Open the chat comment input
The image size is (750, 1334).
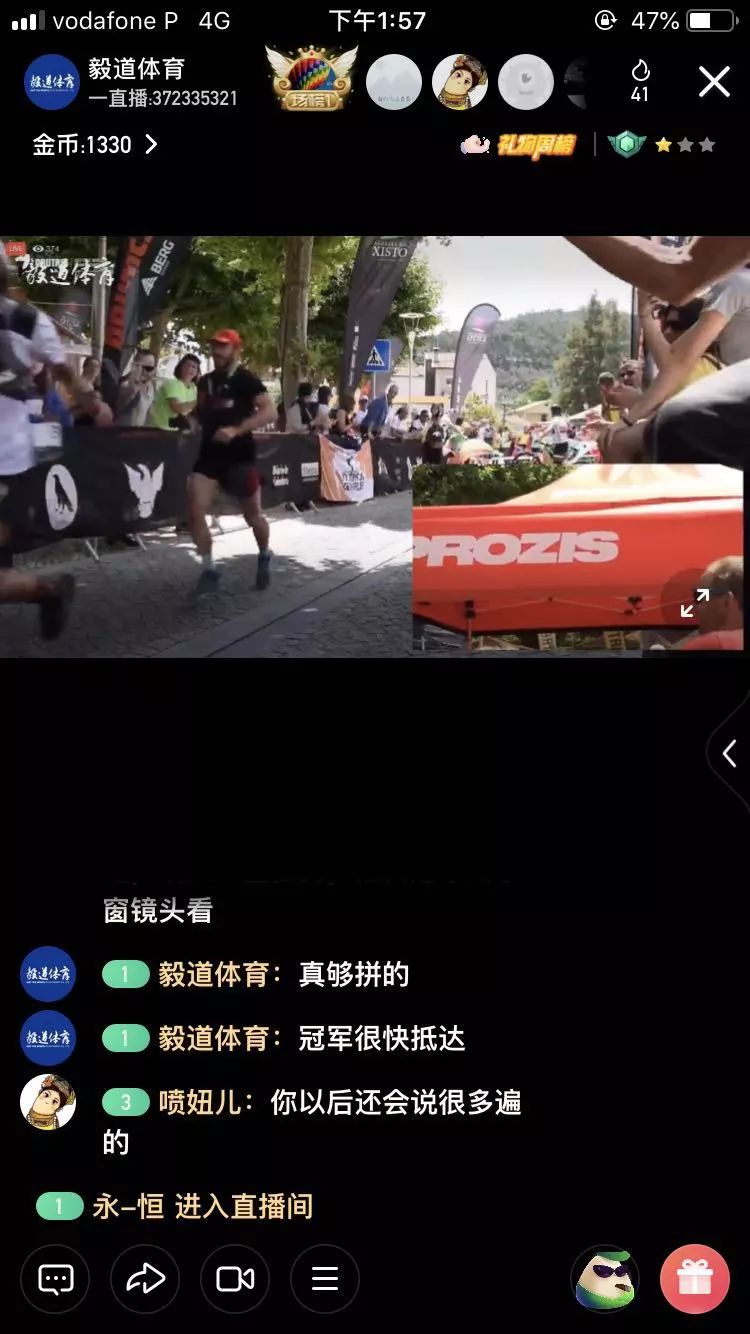pos(55,1278)
